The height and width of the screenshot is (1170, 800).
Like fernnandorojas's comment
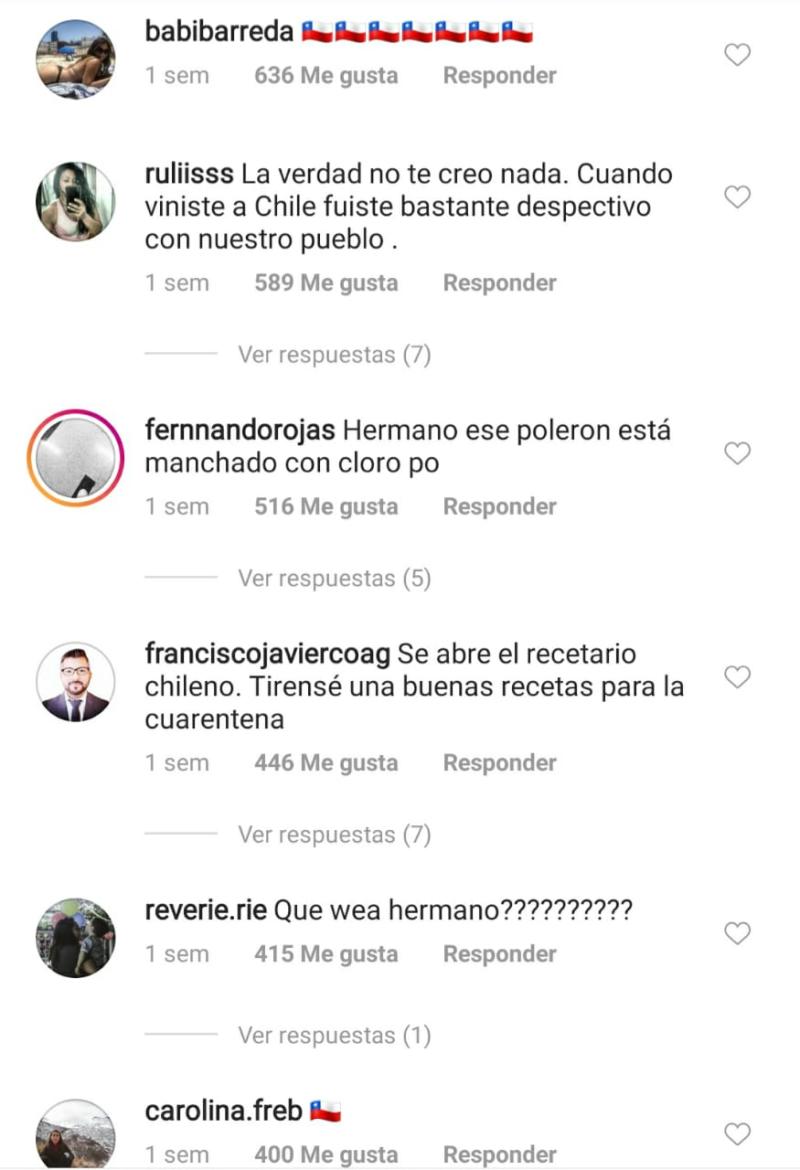(x=737, y=454)
